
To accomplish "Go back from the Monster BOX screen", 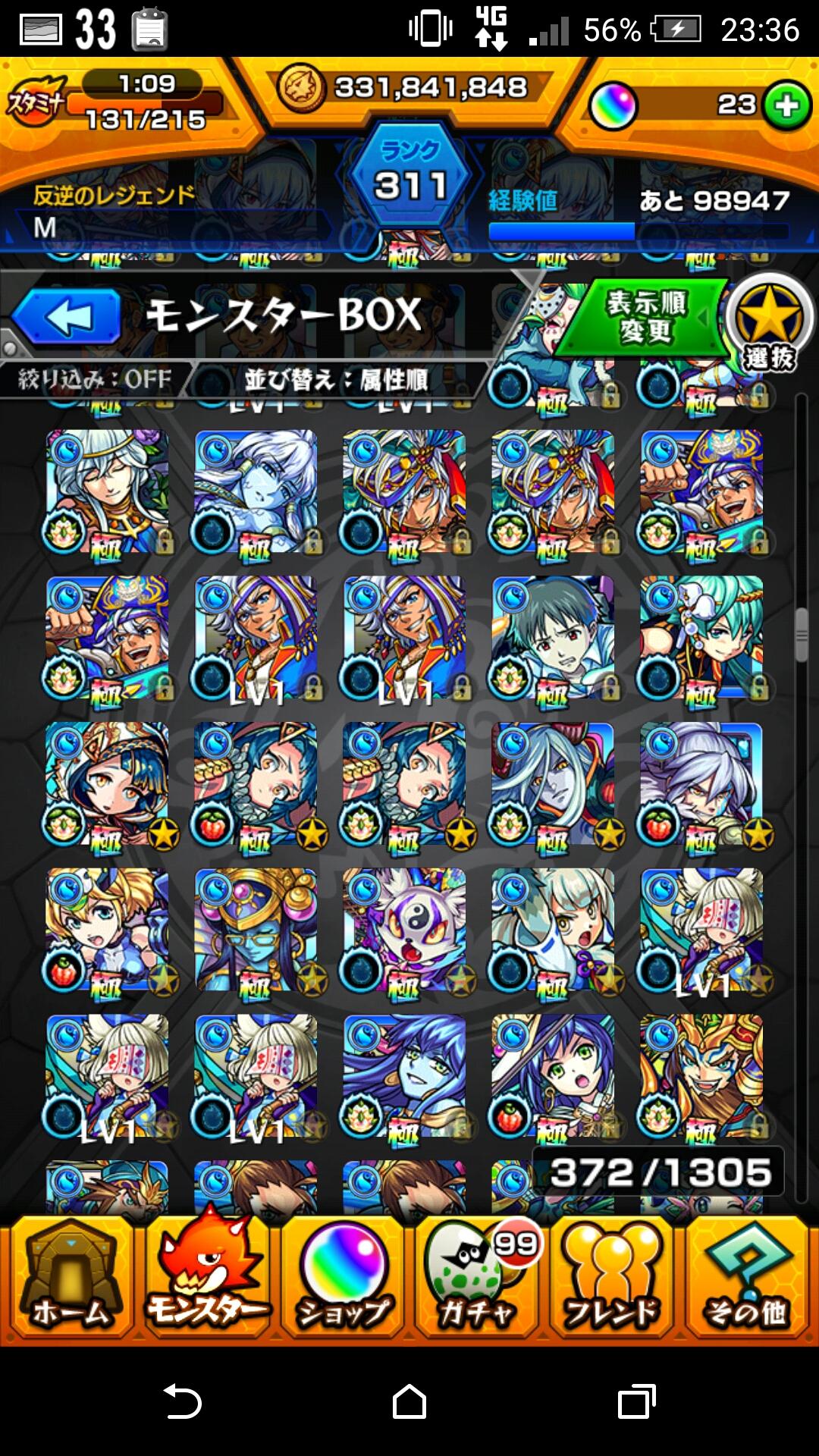I will point(67,317).
